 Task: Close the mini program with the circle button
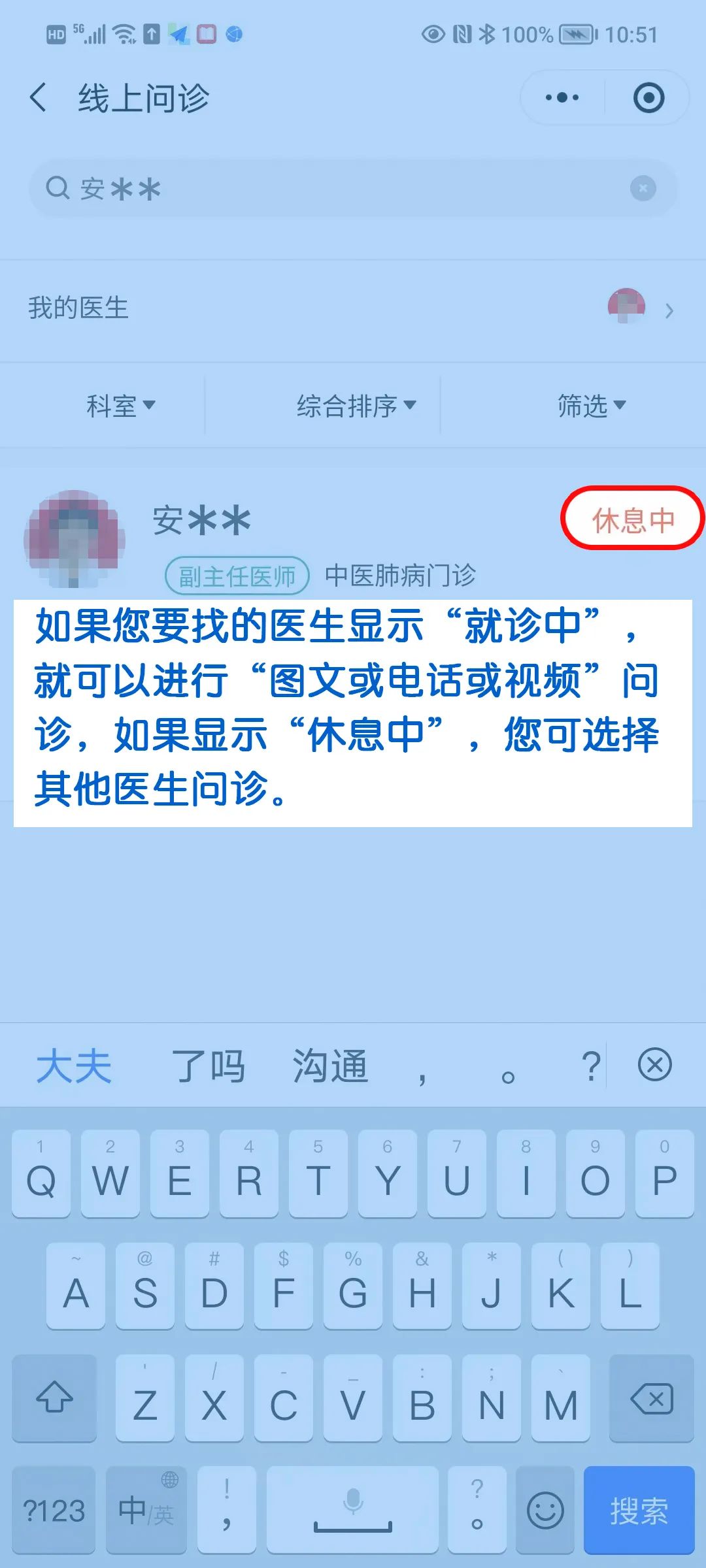click(648, 98)
